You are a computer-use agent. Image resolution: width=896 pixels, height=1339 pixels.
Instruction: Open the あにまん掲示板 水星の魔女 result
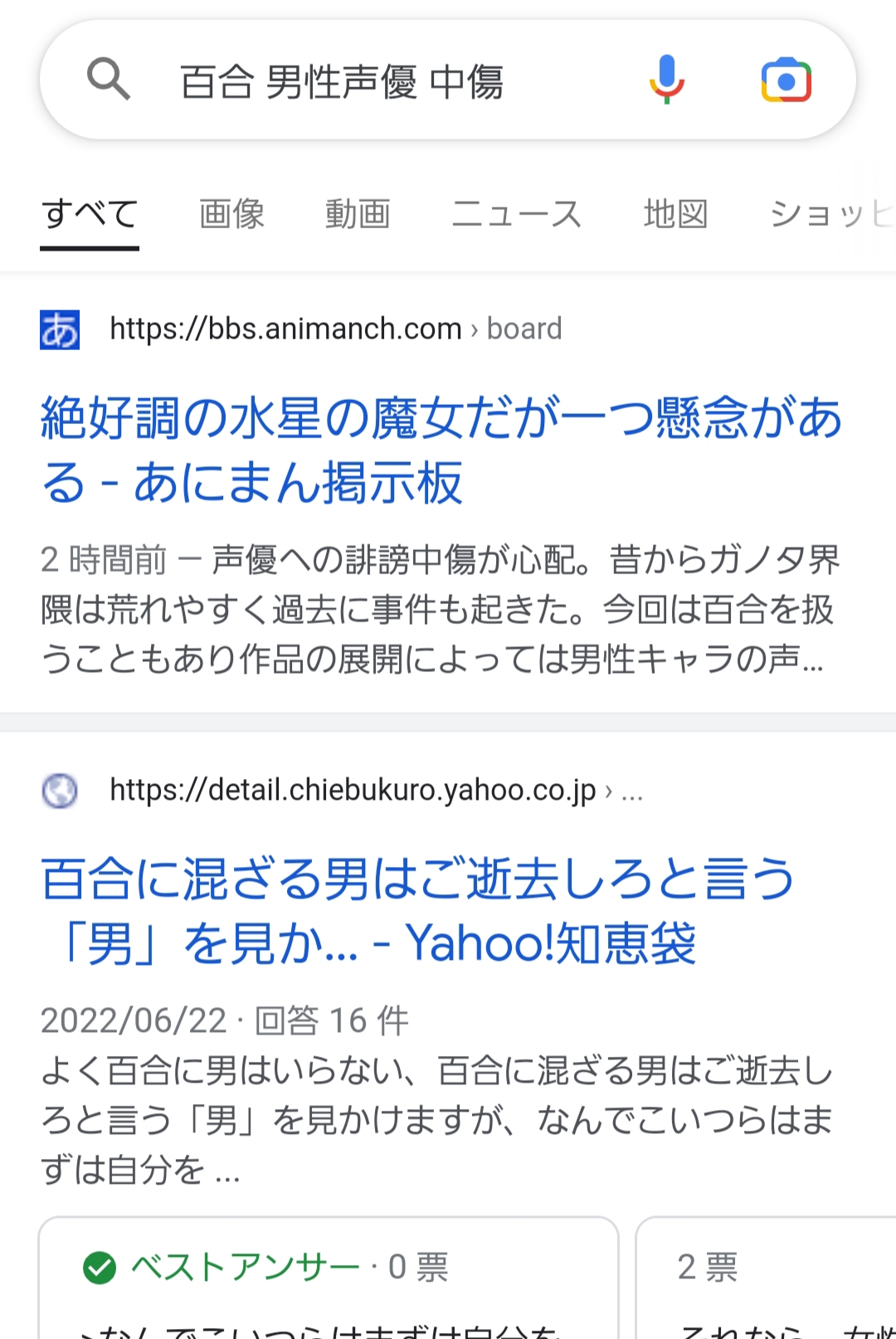440,449
